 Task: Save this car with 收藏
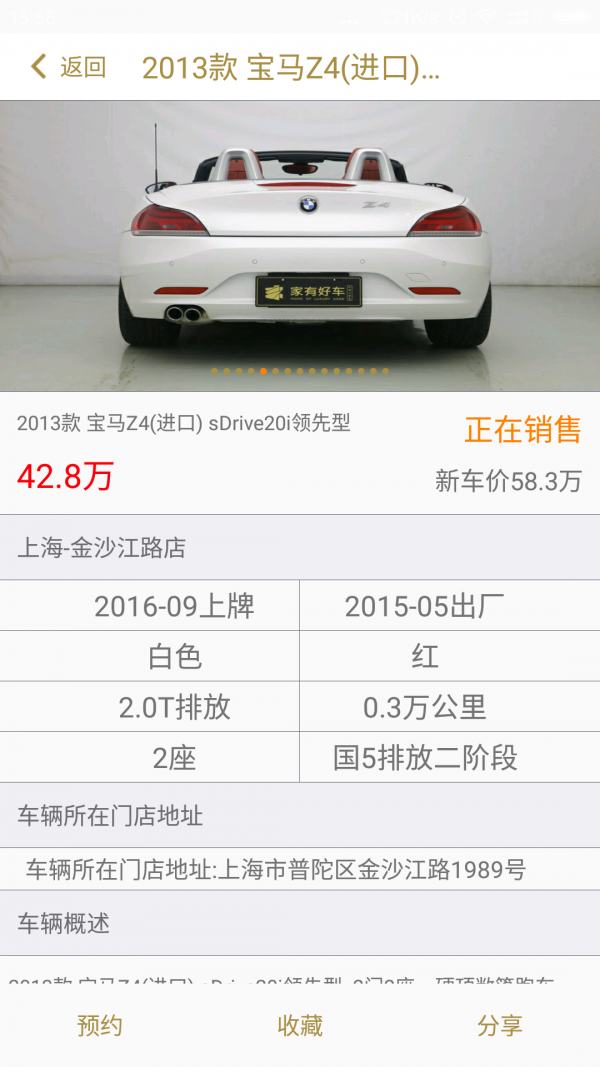[x=300, y=1025]
